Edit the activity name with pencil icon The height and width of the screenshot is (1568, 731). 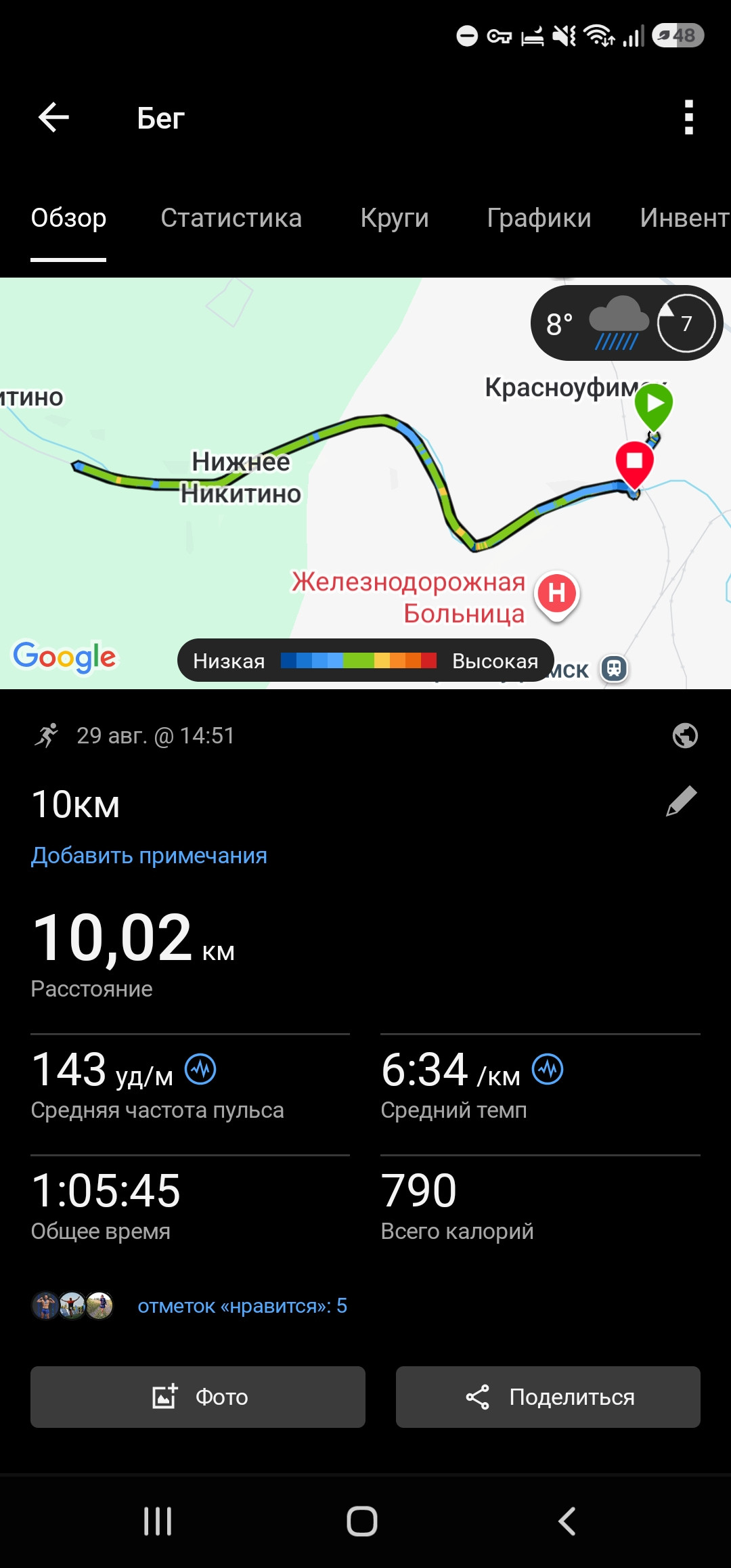(x=682, y=802)
